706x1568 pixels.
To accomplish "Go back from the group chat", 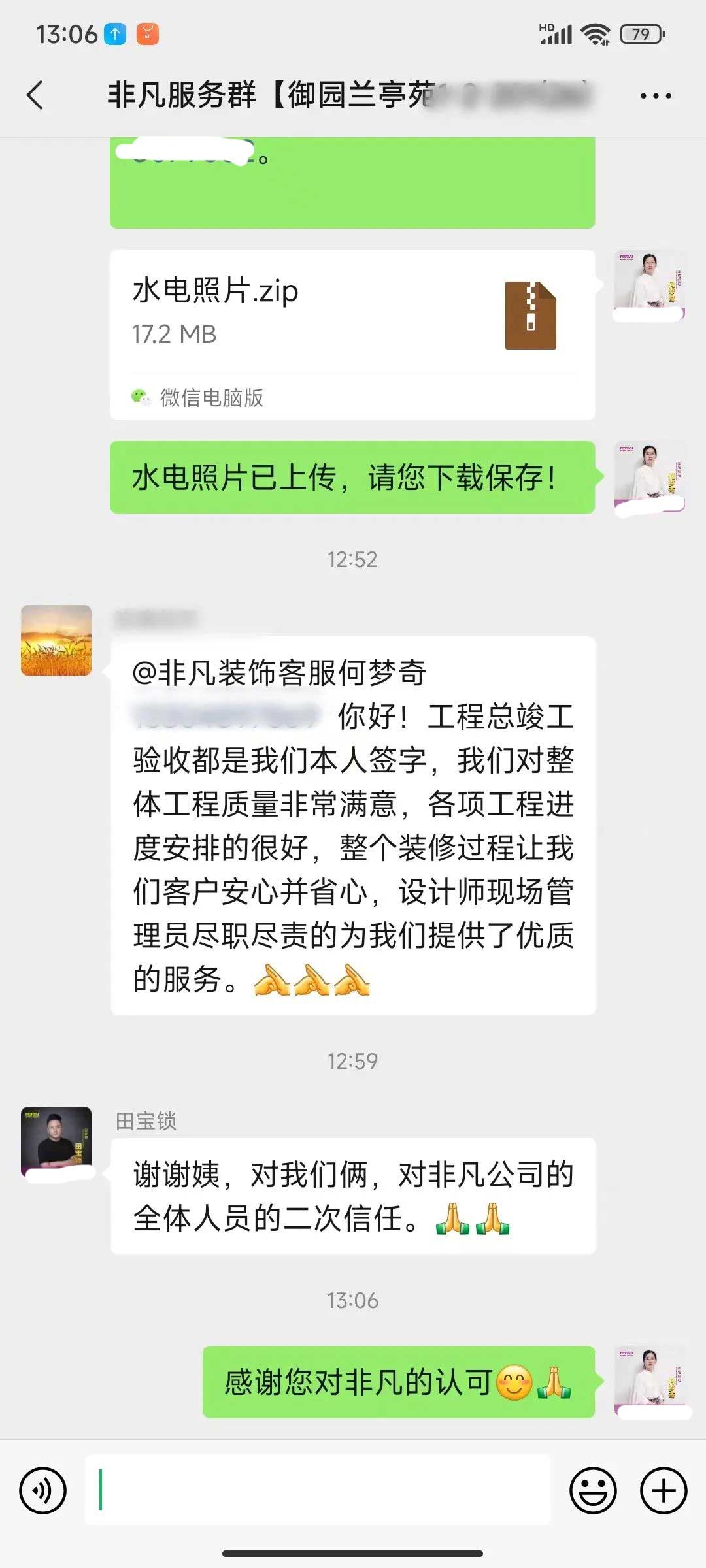I will point(35,95).
